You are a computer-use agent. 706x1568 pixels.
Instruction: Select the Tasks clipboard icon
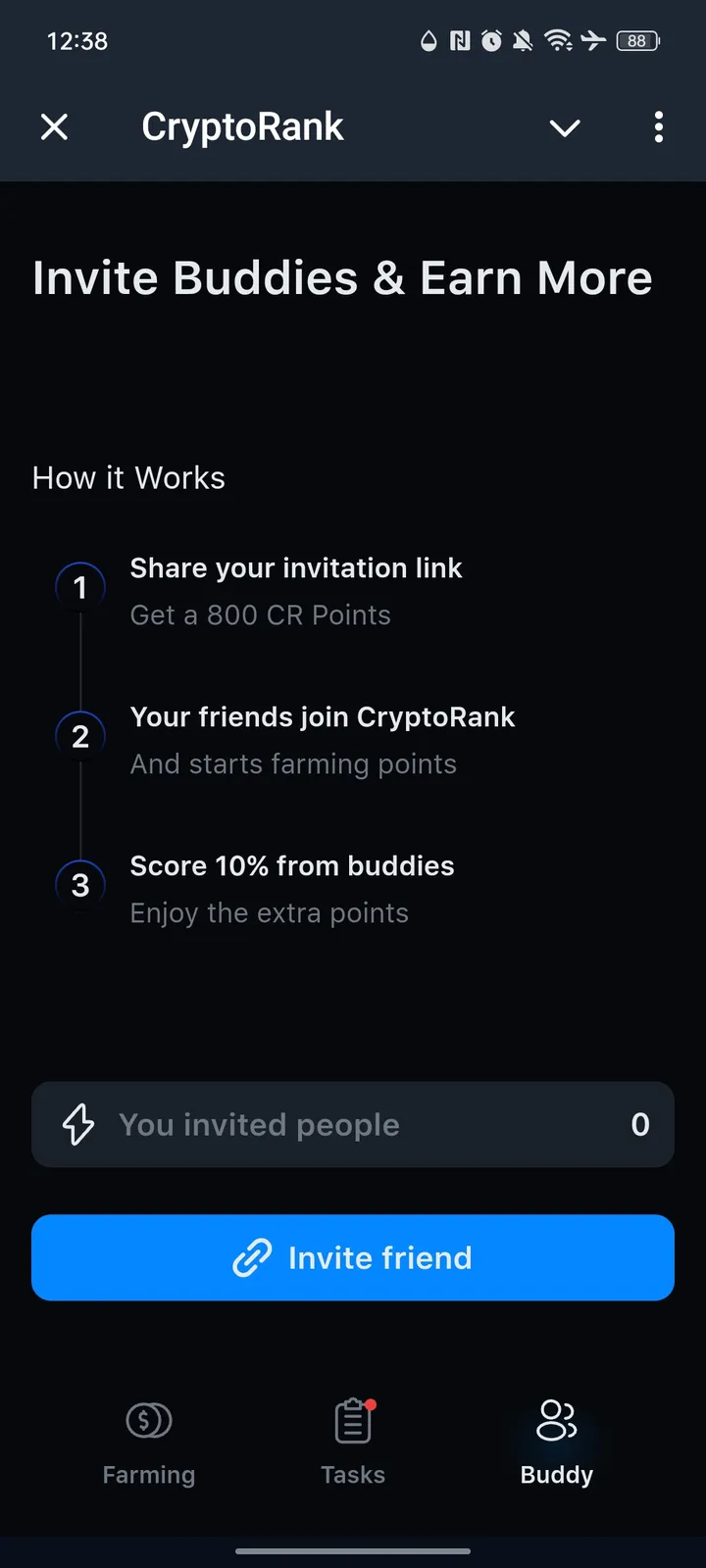(x=353, y=1419)
